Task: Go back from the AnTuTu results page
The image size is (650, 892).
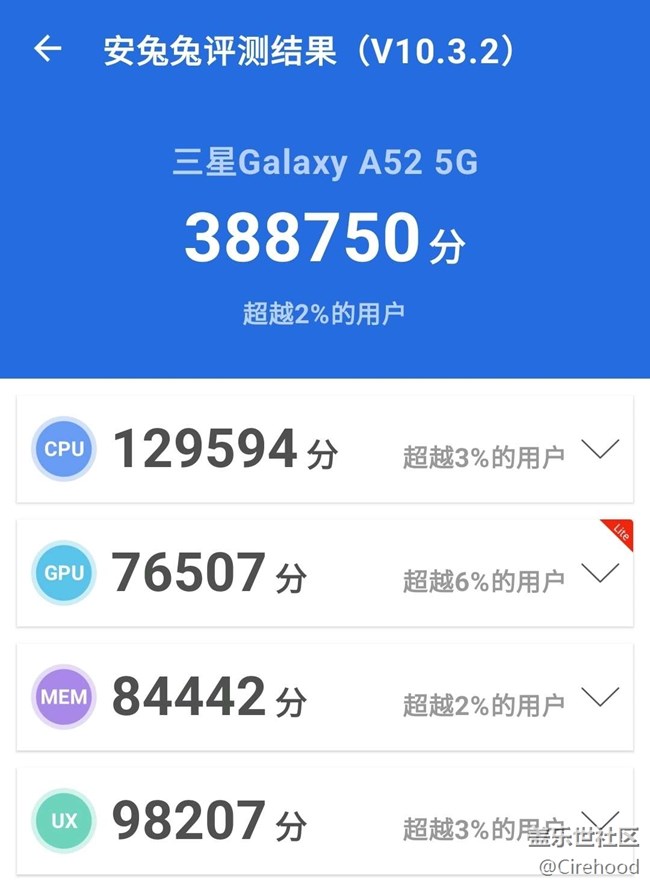Action: pos(47,49)
